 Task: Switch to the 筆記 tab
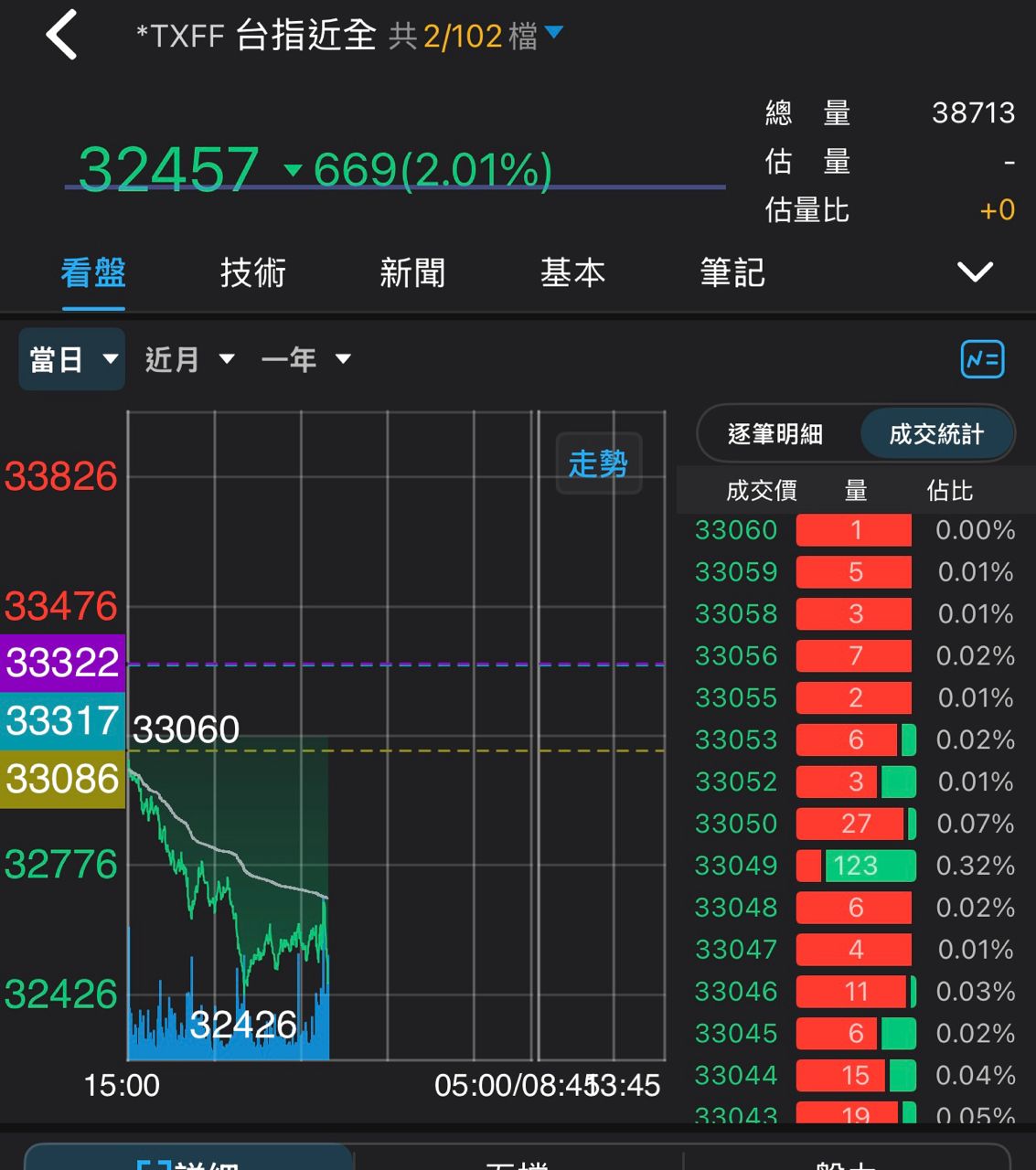tap(732, 272)
